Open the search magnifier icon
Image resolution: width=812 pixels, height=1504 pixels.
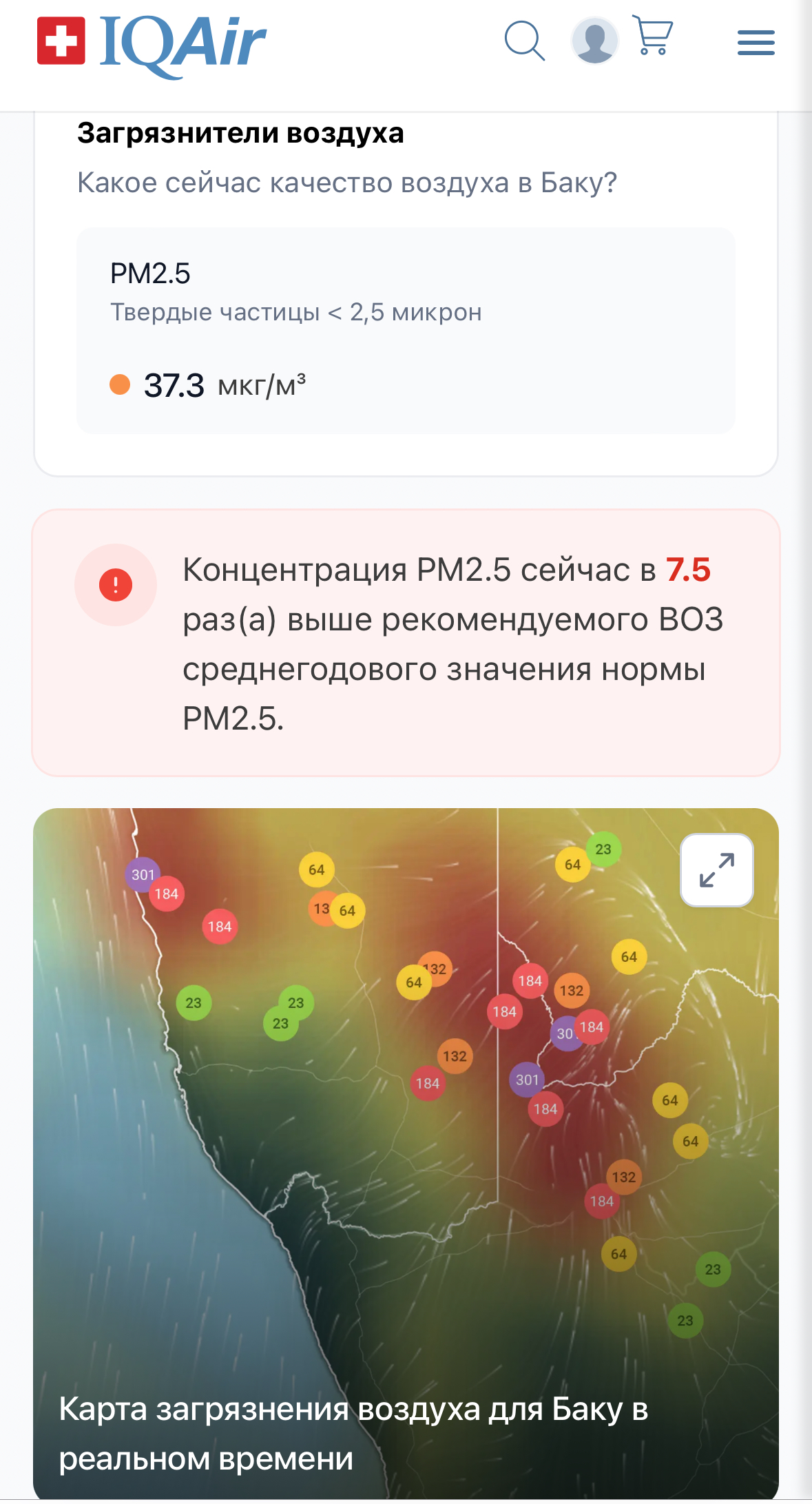[525, 41]
